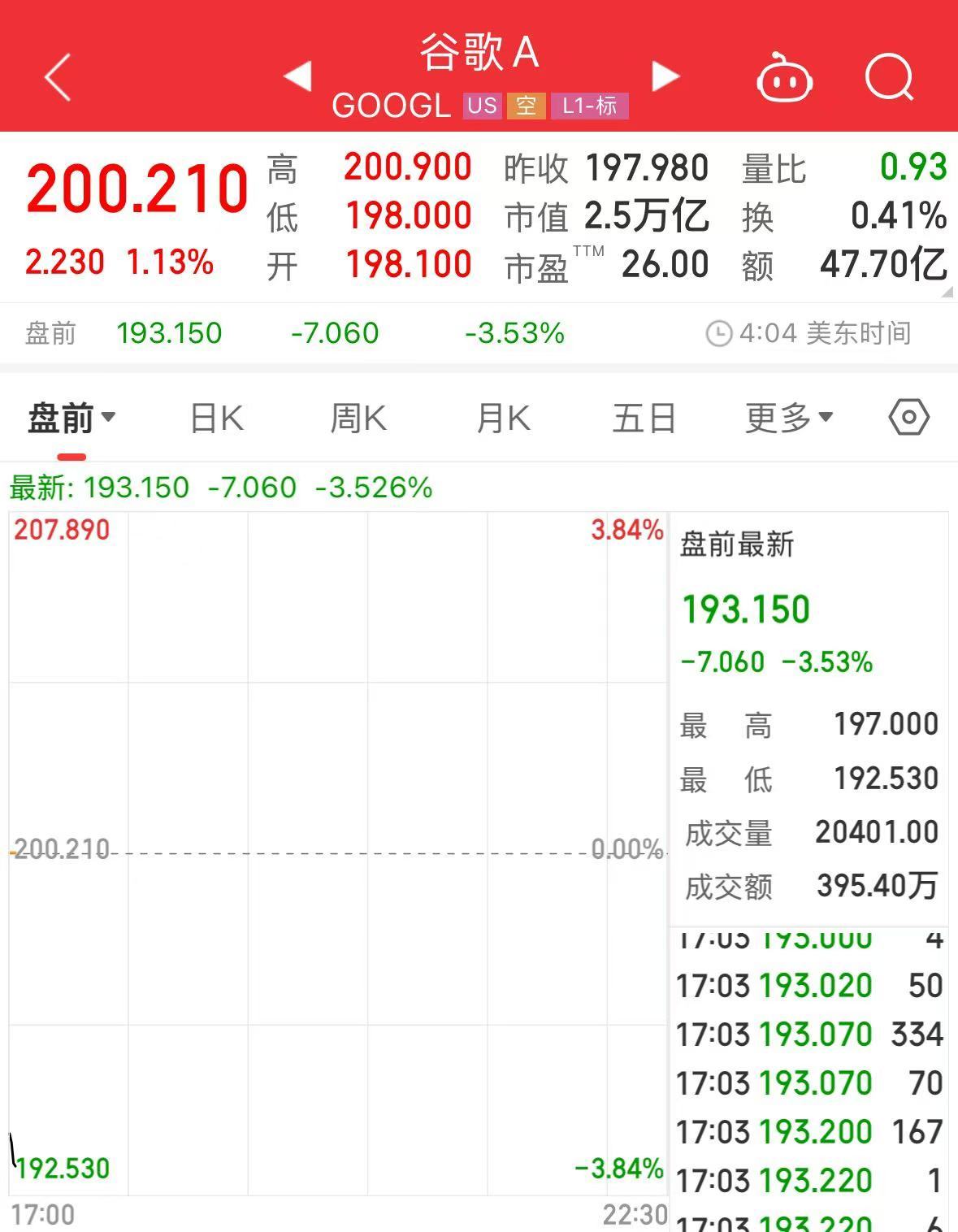Go to next stock via right arrow

coord(665,76)
